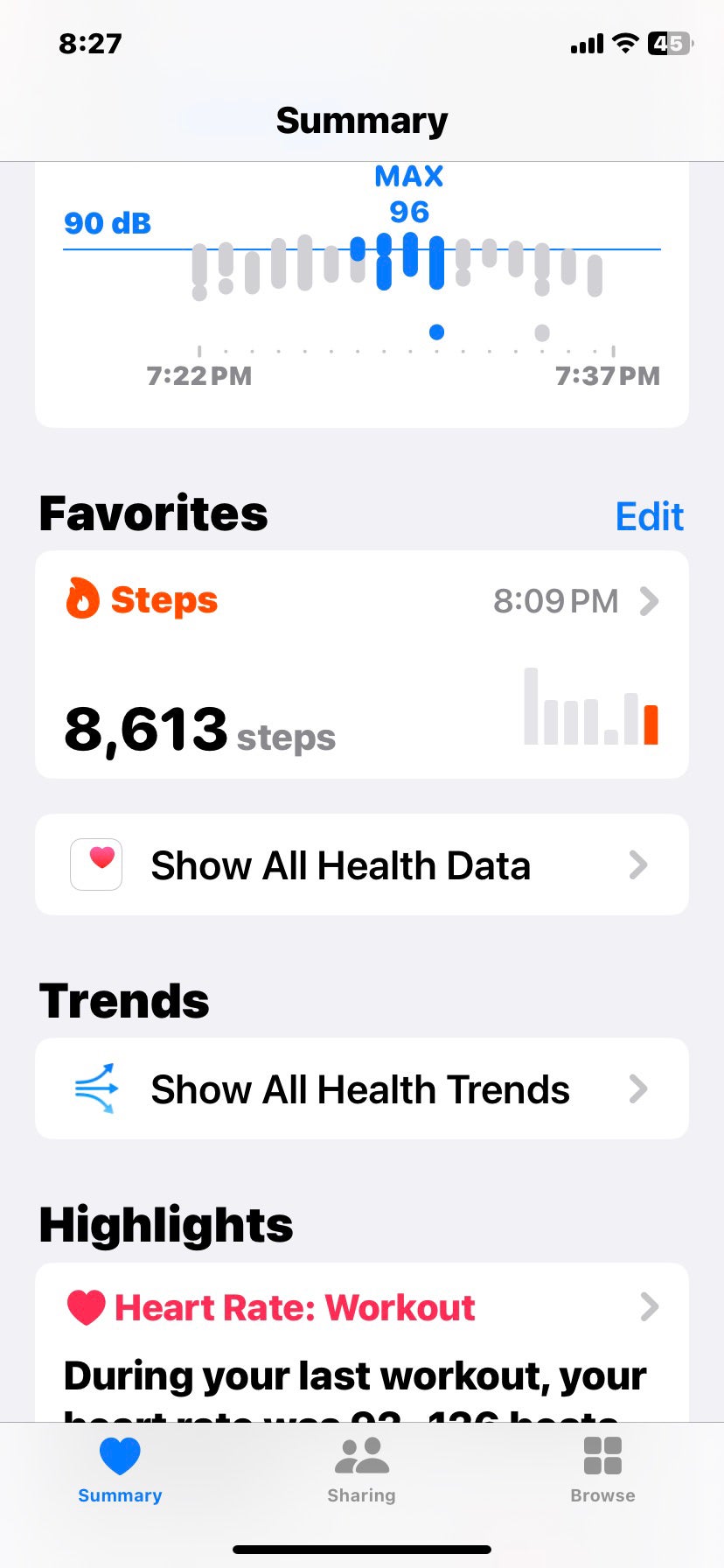
Task: Select the Summary tab
Action: [120, 1470]
